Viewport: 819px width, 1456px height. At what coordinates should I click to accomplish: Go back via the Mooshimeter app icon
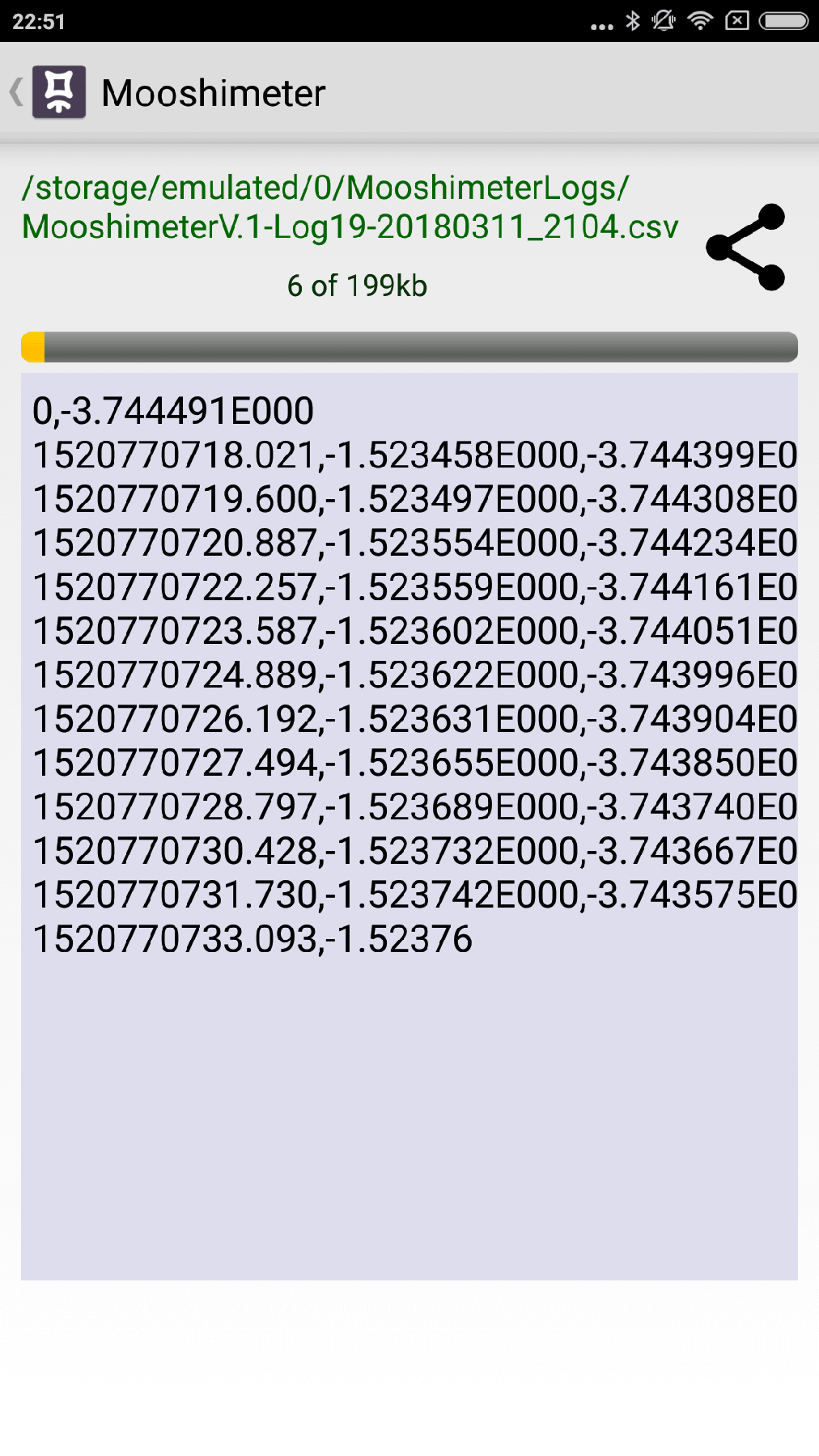[58, 92]
